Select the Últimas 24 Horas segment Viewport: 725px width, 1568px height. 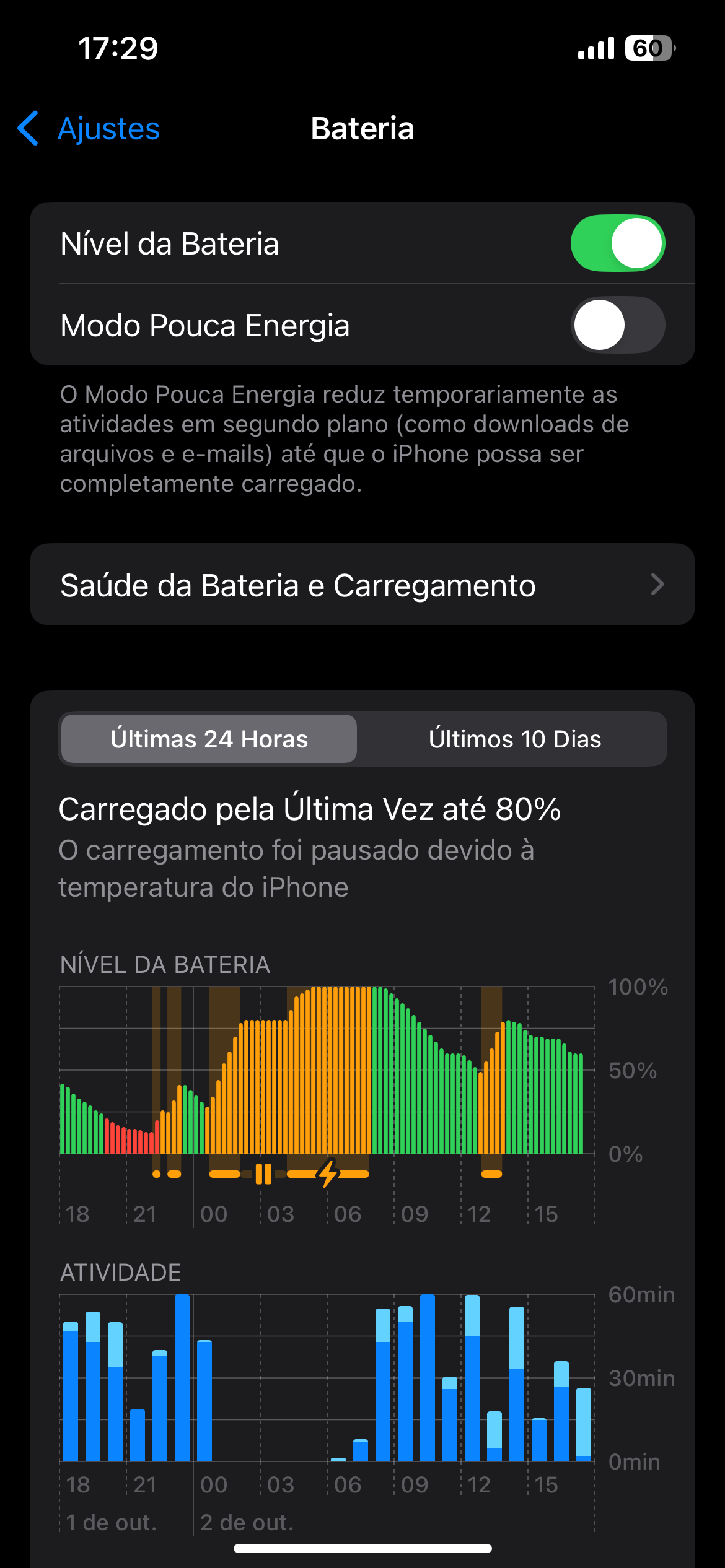pos(209,739)
